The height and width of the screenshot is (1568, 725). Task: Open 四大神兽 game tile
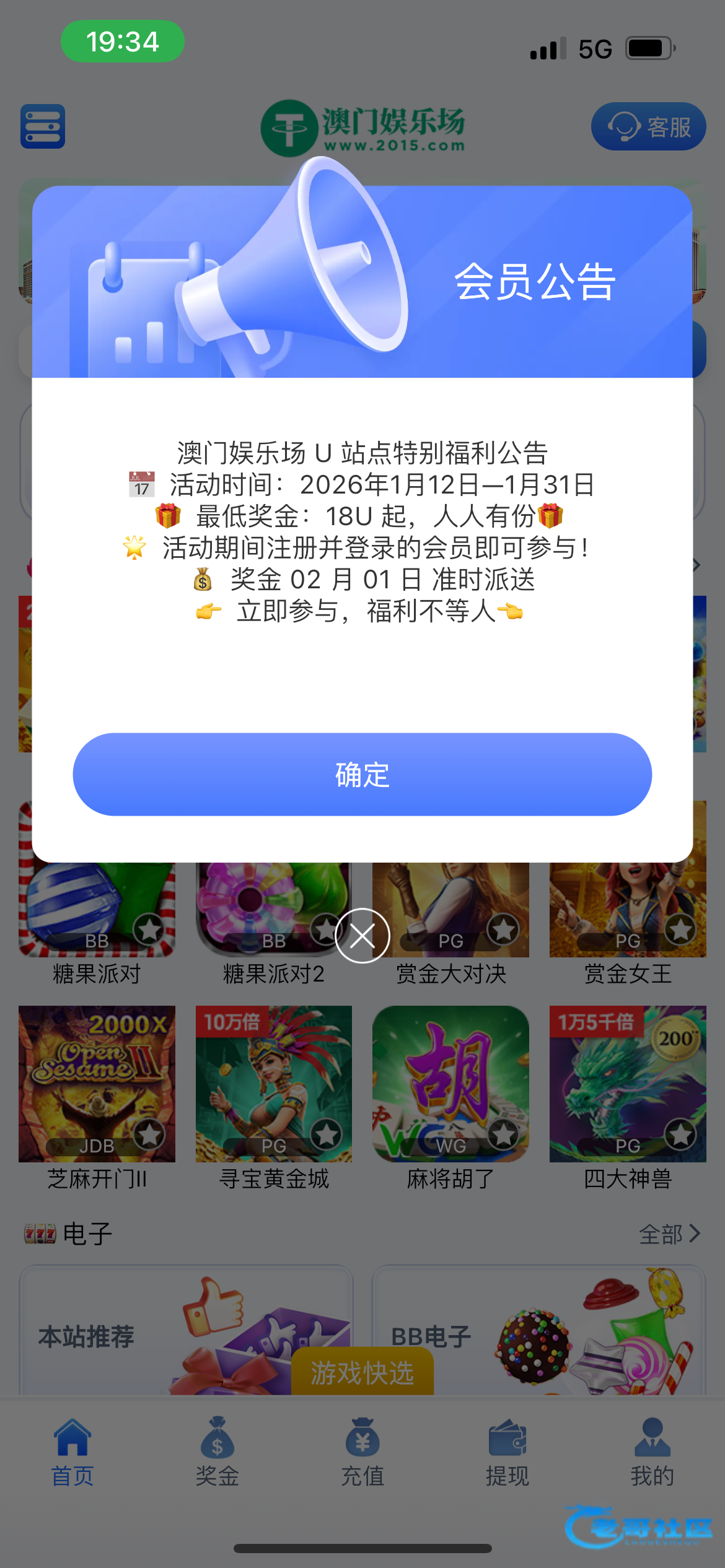click(627, 1084)
